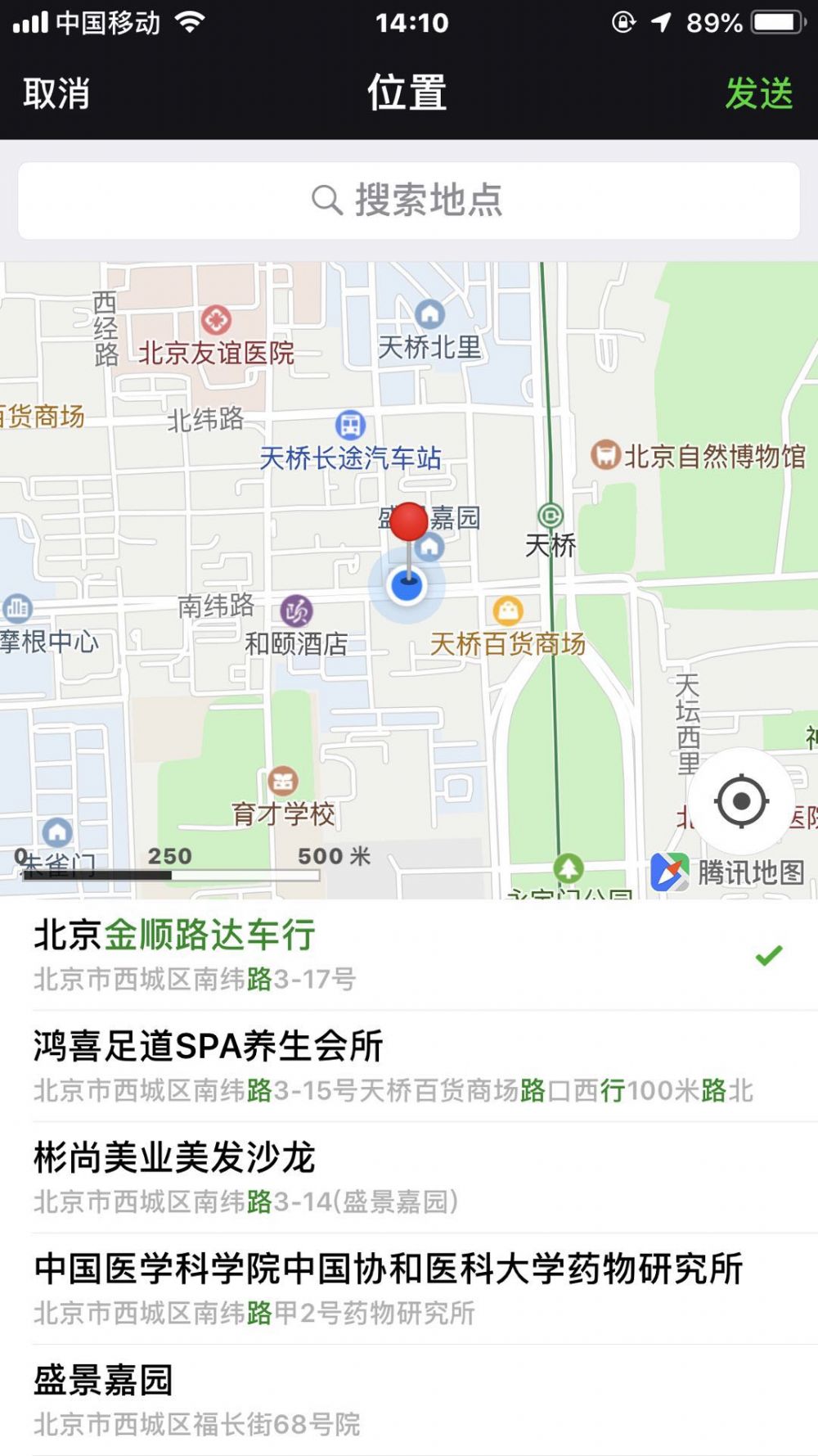Pick 彬尚美业美发沙龙 from nearby places
The image size is (818, 1456).
coord(409,1178)
